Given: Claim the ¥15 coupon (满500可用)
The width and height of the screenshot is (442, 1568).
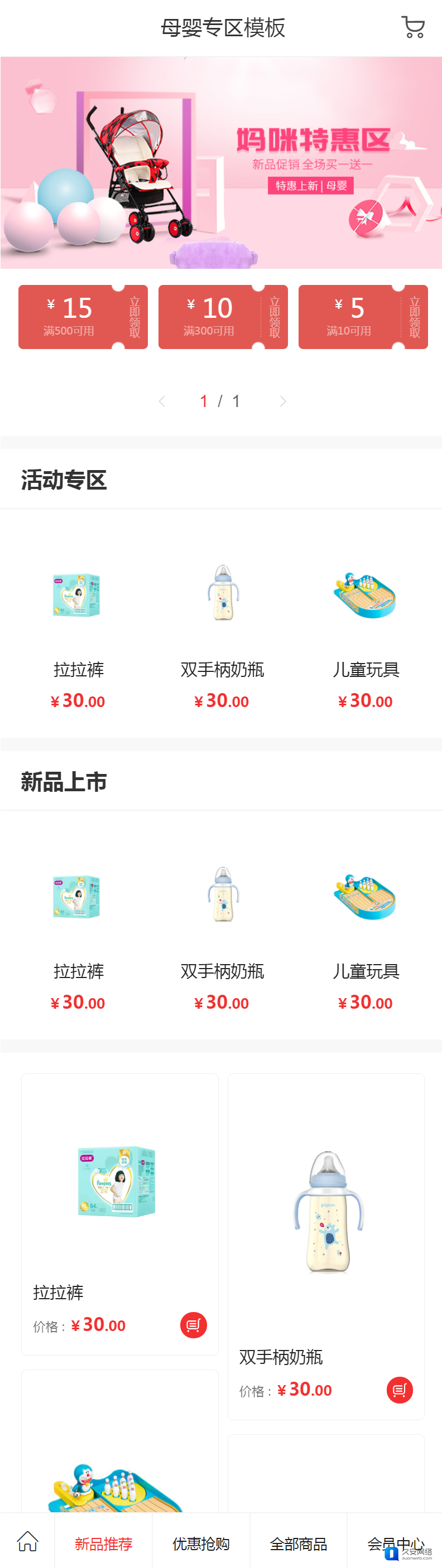Looking at the screenshot, I should tap(83, 317).
